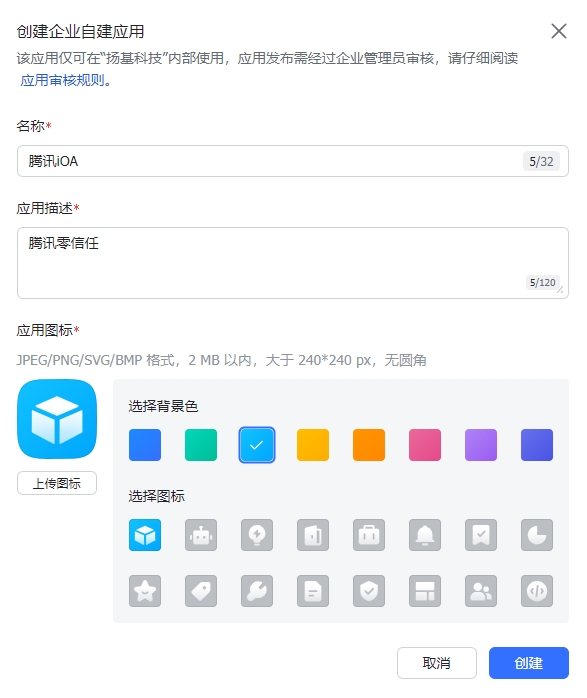Focus the 应用描述 text area
This screenshot has width=587, height=698.
click(293, 263)
